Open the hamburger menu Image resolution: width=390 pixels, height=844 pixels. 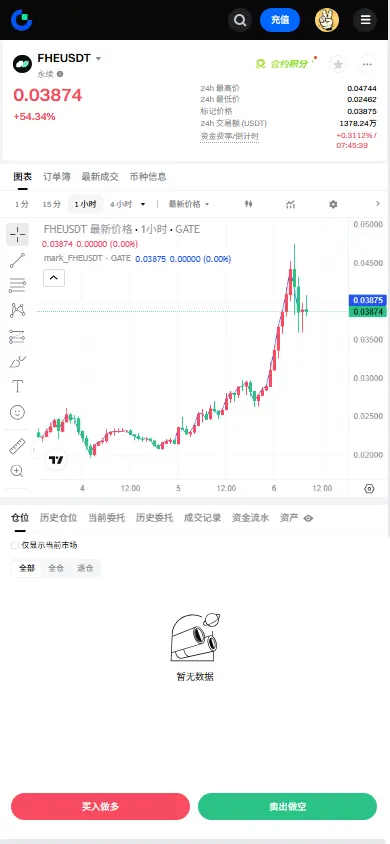[365, 20]
